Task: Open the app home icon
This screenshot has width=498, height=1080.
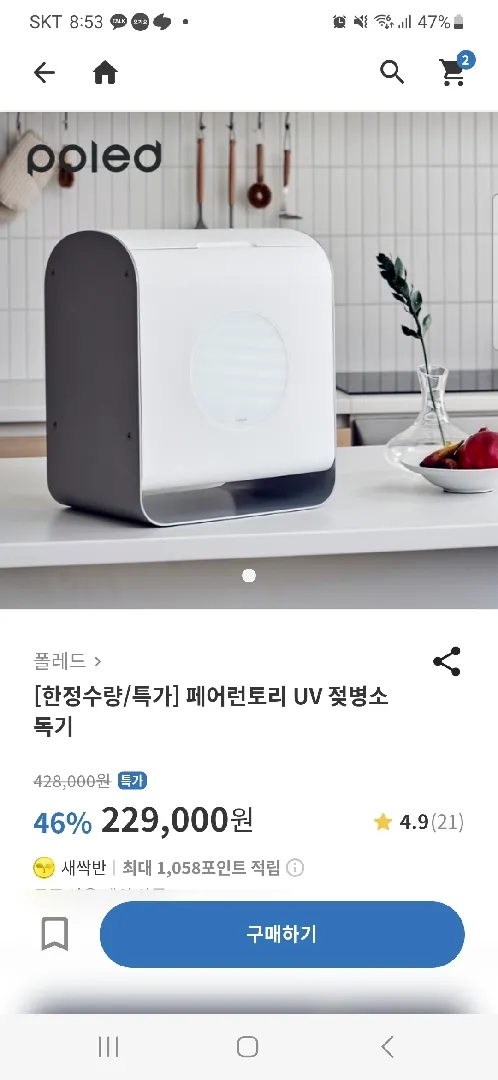Action: pos(105,72)
